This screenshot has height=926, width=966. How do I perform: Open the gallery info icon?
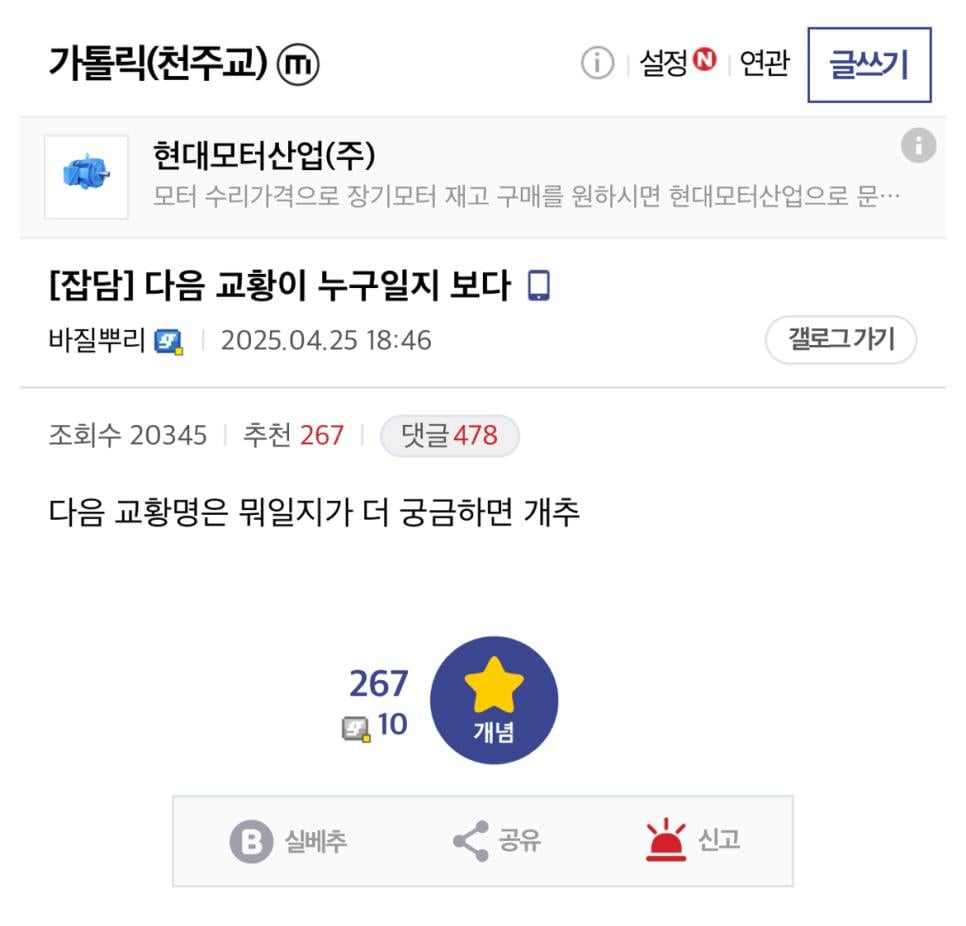(597, 64)
